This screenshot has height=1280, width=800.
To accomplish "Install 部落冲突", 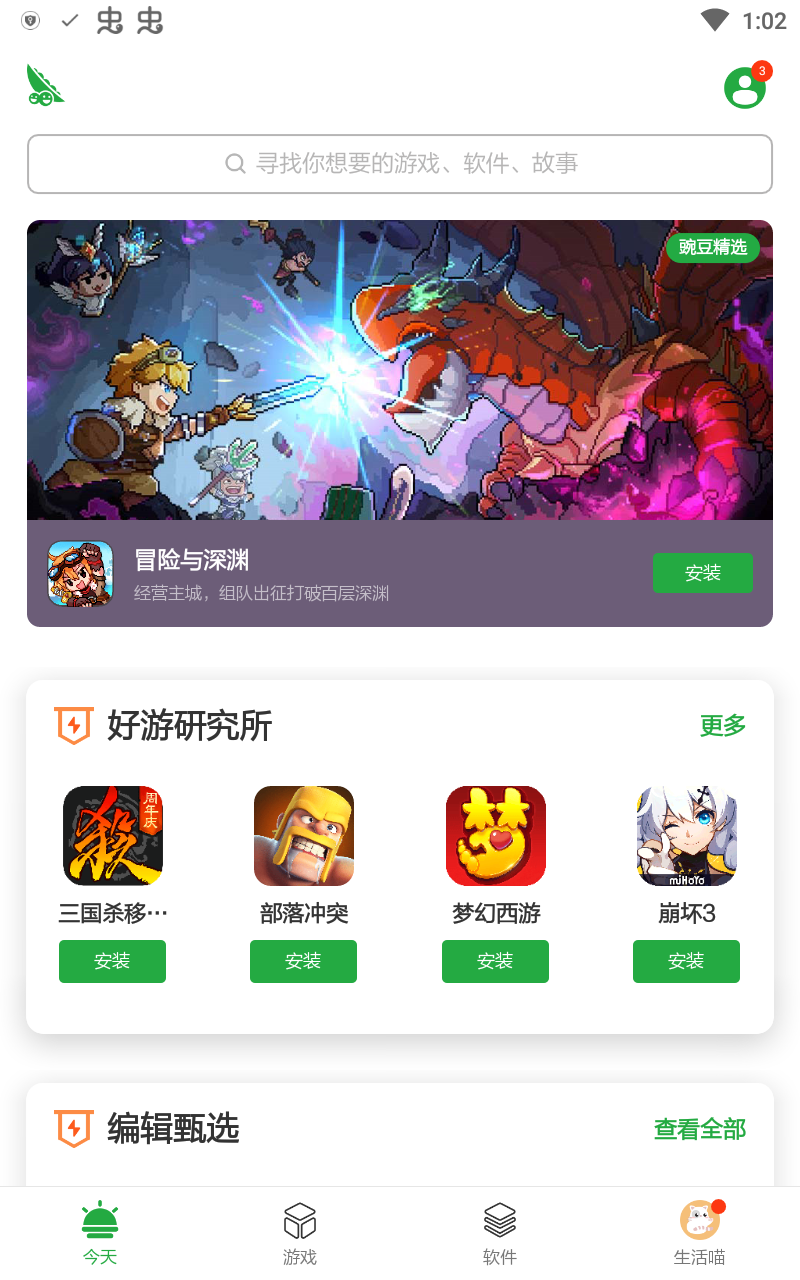I will click(x=303, y=961).
